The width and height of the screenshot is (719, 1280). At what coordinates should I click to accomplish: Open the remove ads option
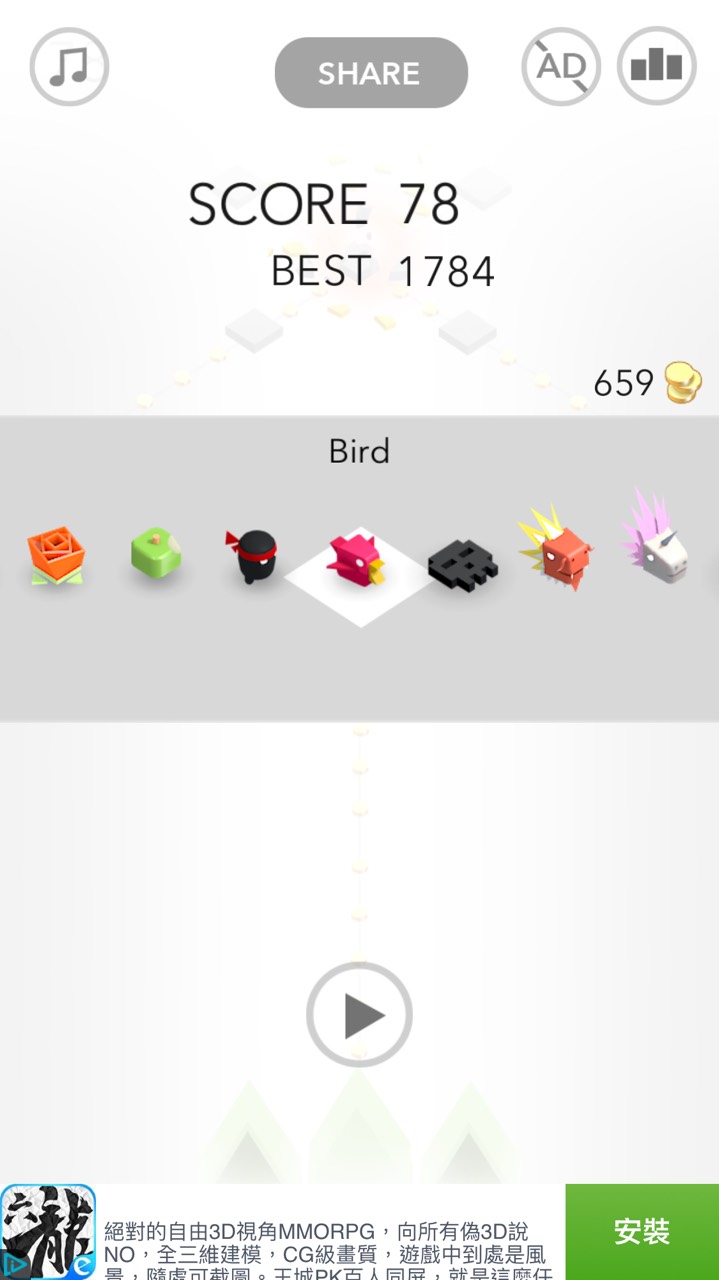pos(561,67)
